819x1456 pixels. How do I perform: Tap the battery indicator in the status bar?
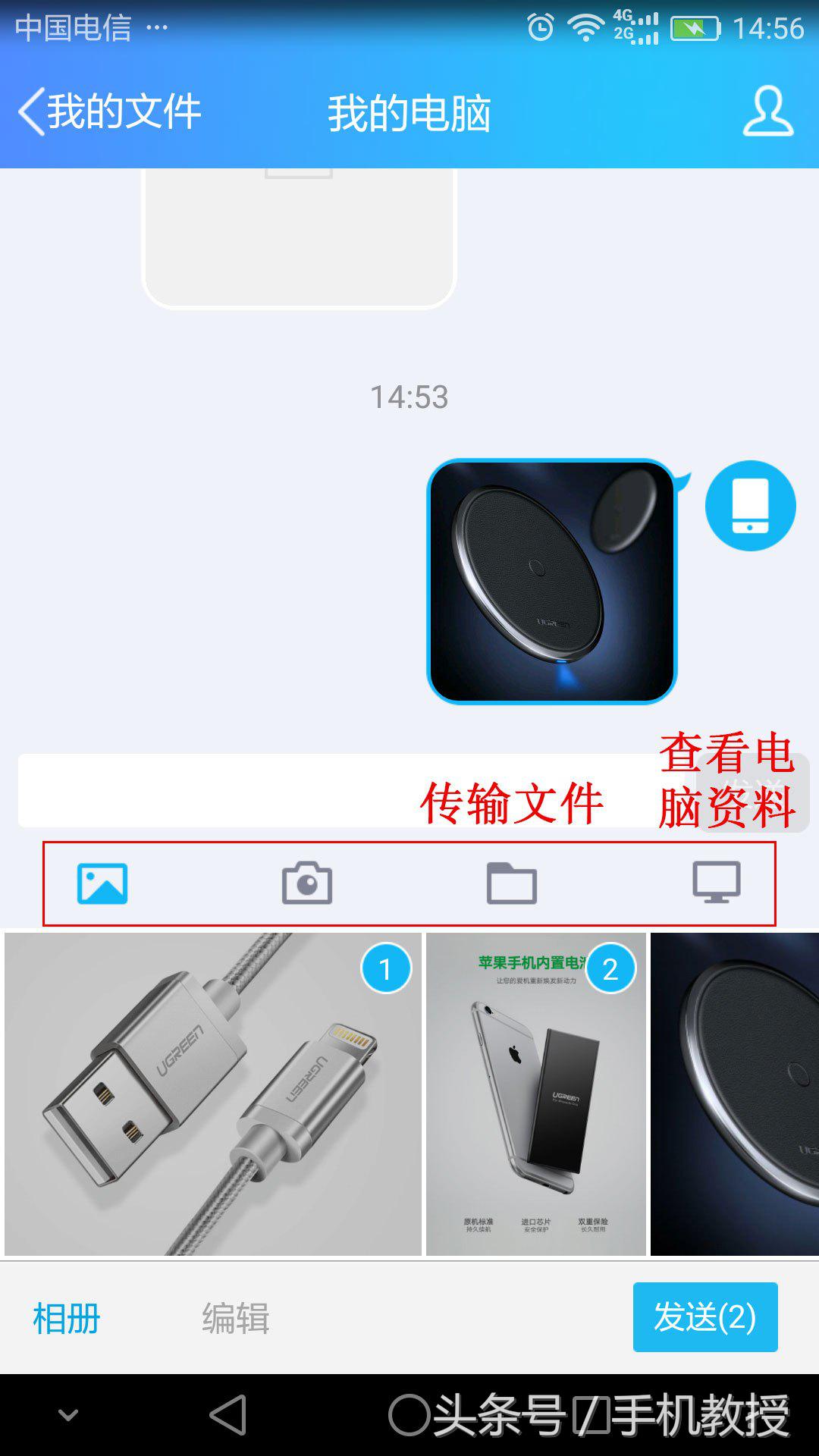coord(695,25)
